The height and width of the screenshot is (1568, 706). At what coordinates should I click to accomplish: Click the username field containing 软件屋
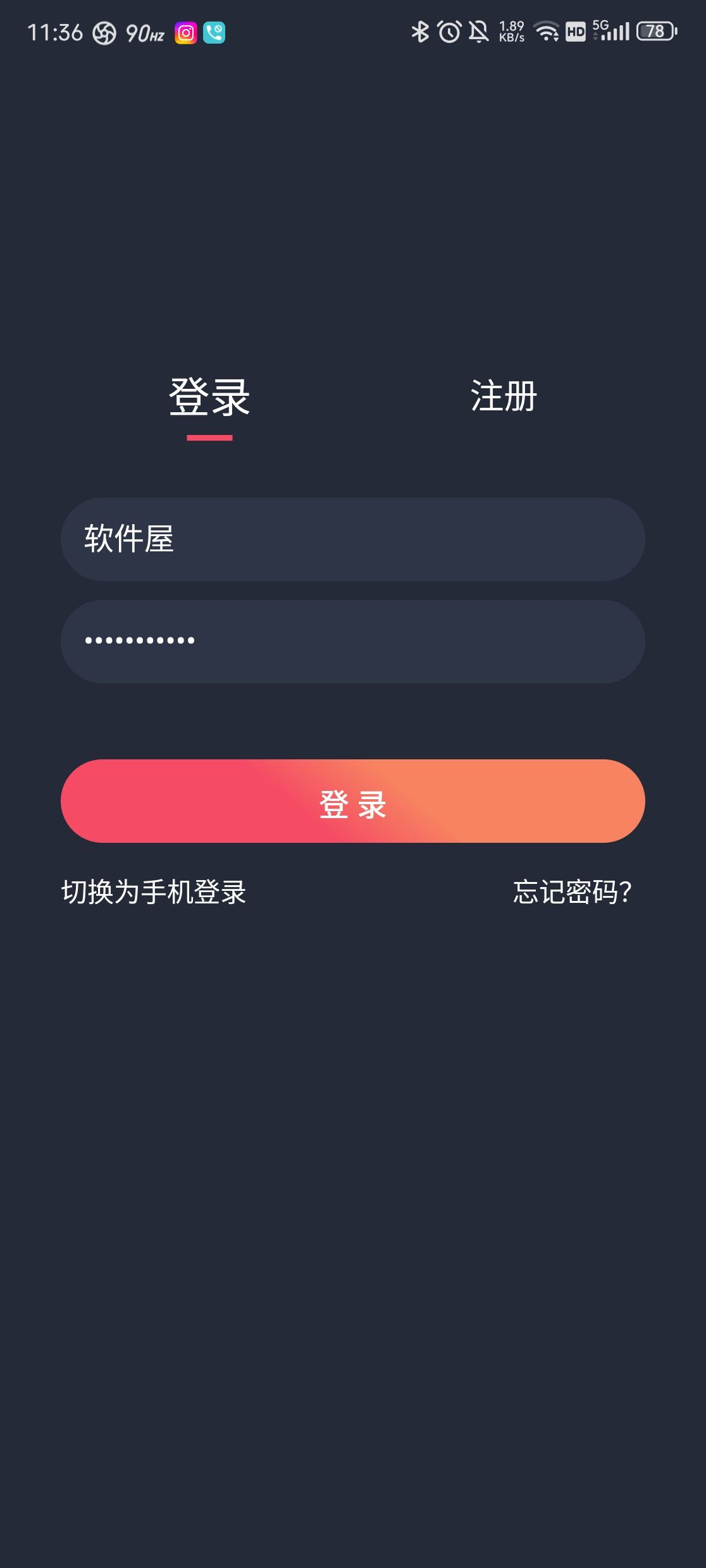[352, 539]
